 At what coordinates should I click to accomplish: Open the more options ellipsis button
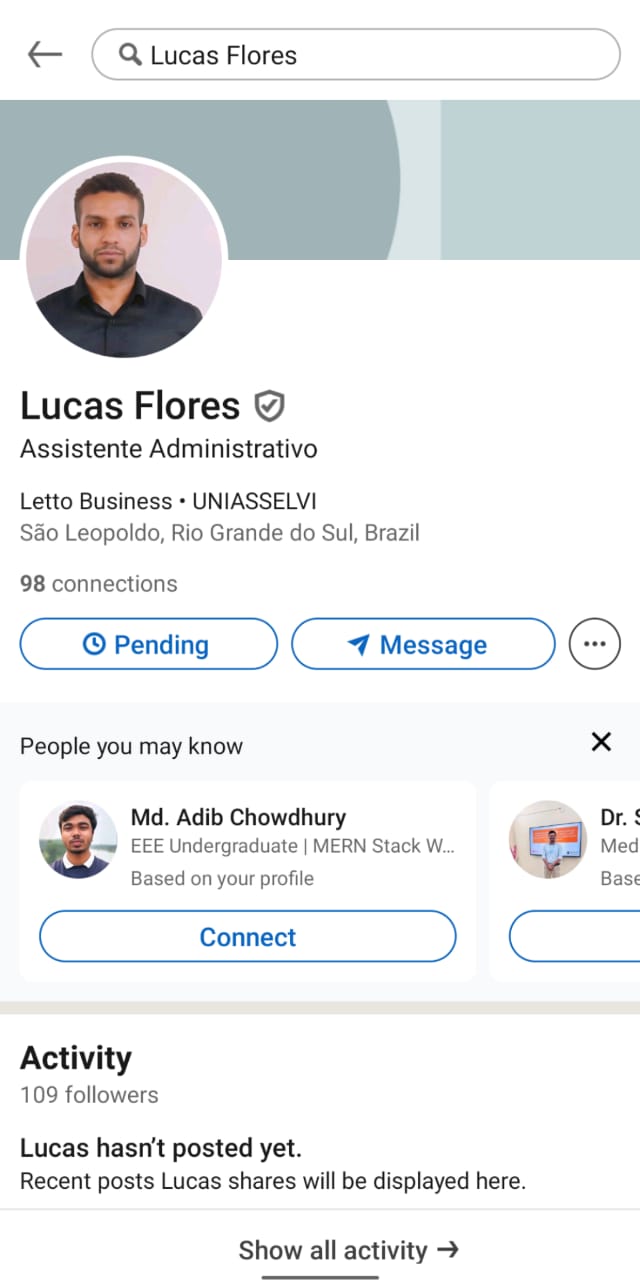click(x=594, y=644)
